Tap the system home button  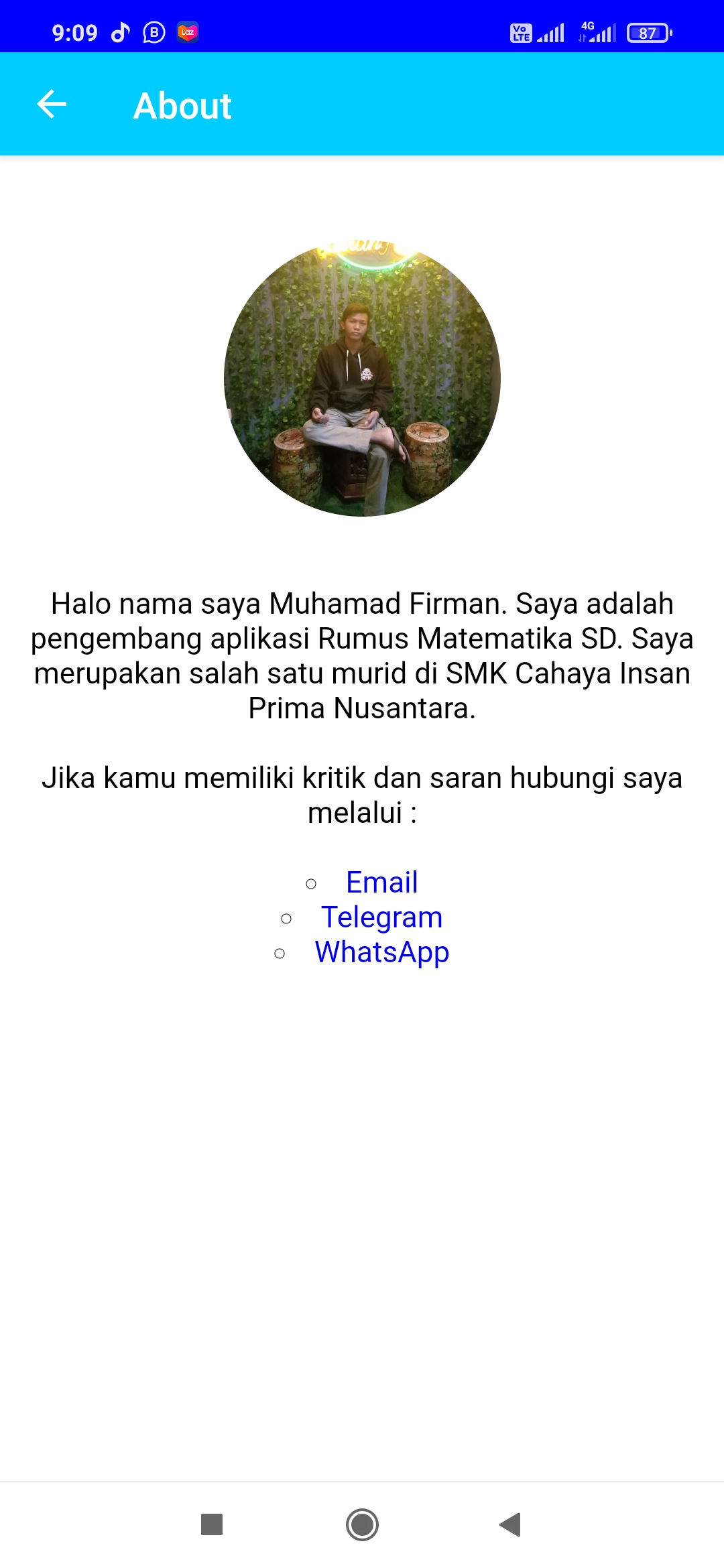coord(362,1524)
